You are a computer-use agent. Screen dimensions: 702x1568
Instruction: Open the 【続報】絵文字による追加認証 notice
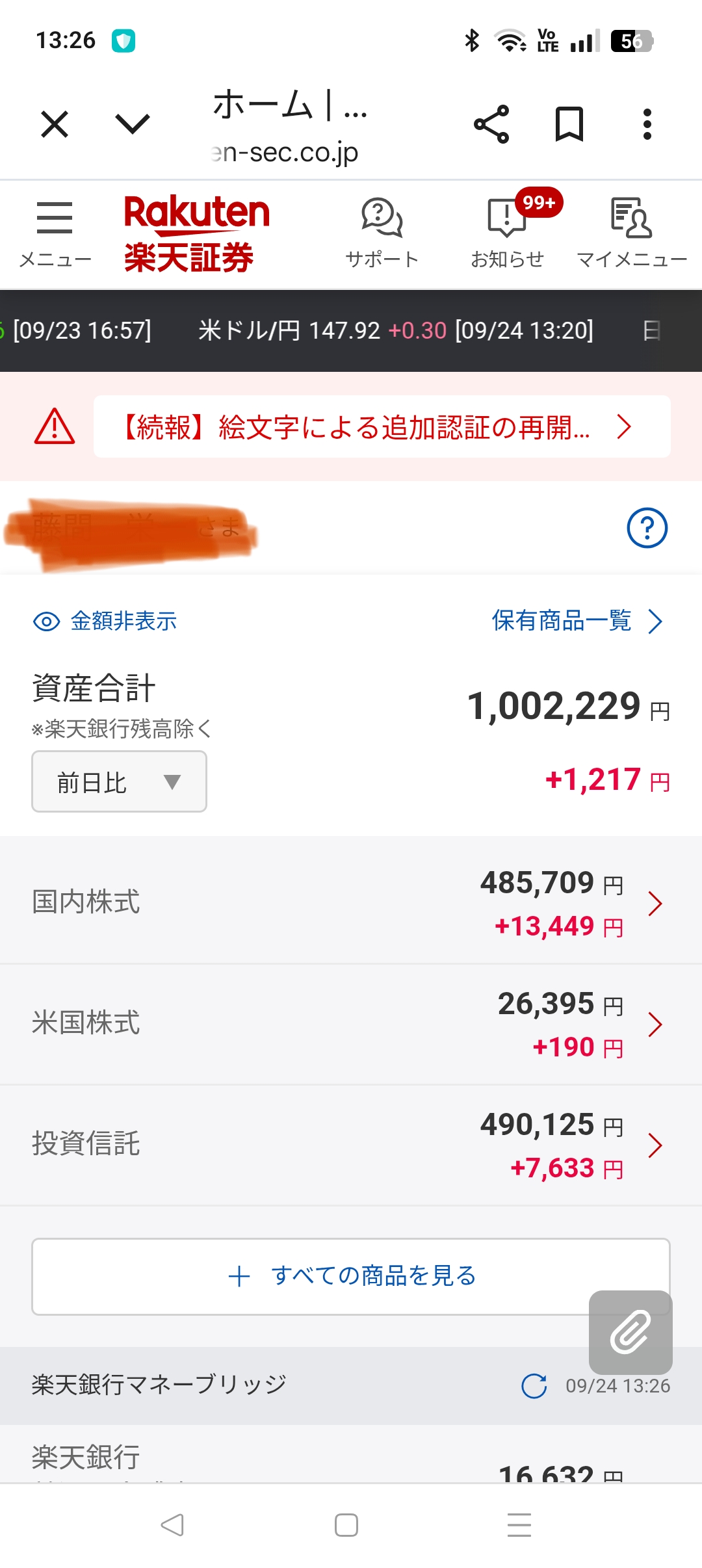pyautogui.click(x=382, y=427)
